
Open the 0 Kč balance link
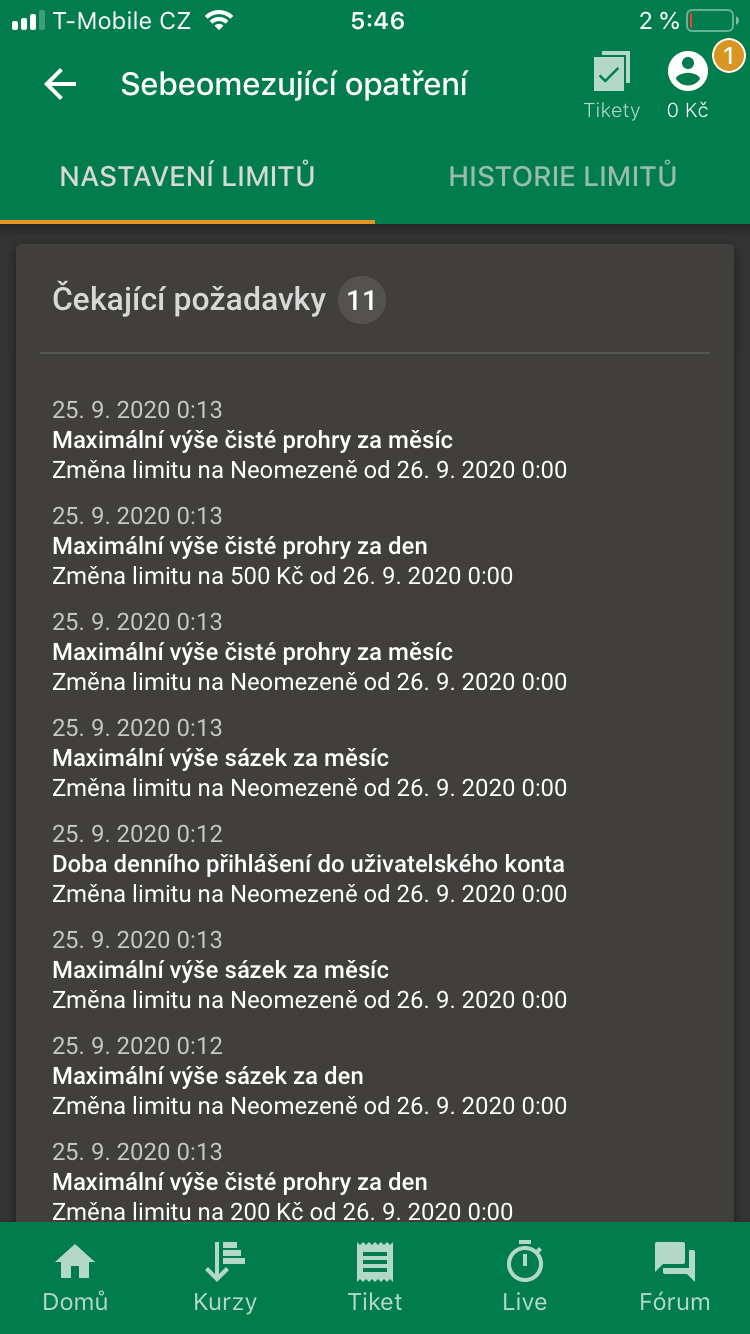pos(686,110)
